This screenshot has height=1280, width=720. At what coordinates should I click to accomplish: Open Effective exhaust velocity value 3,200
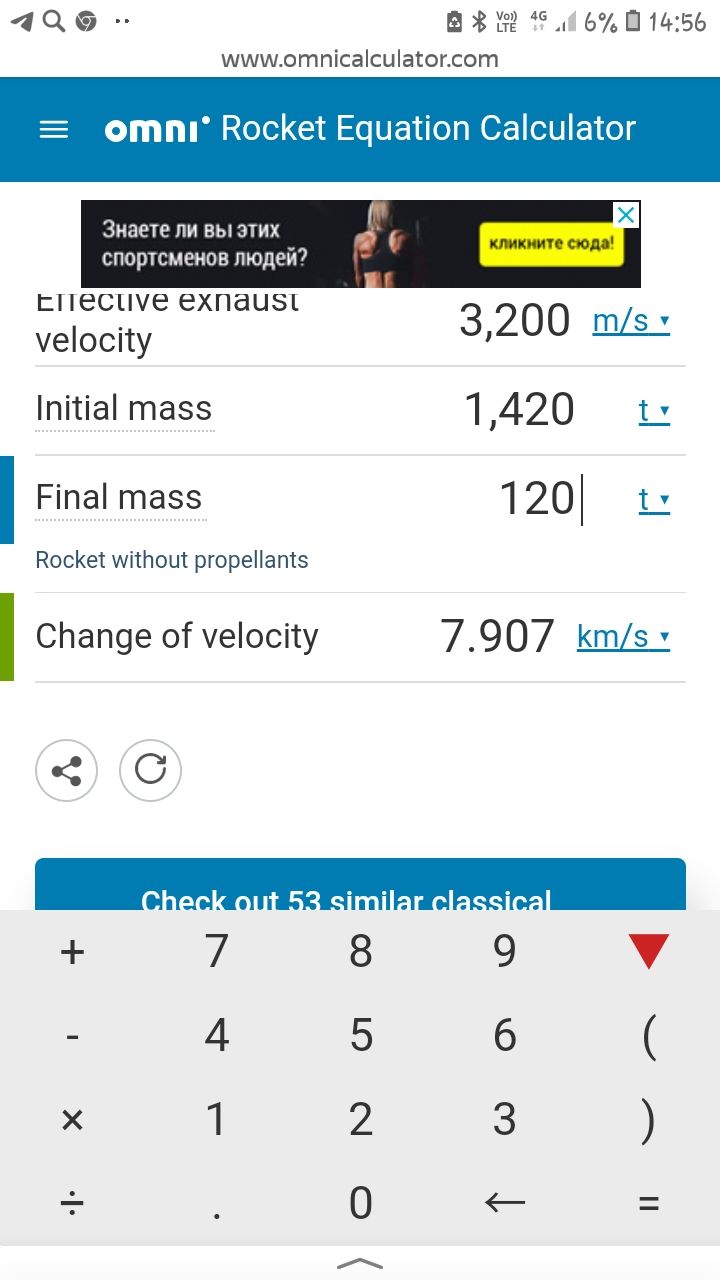[514, 321]
